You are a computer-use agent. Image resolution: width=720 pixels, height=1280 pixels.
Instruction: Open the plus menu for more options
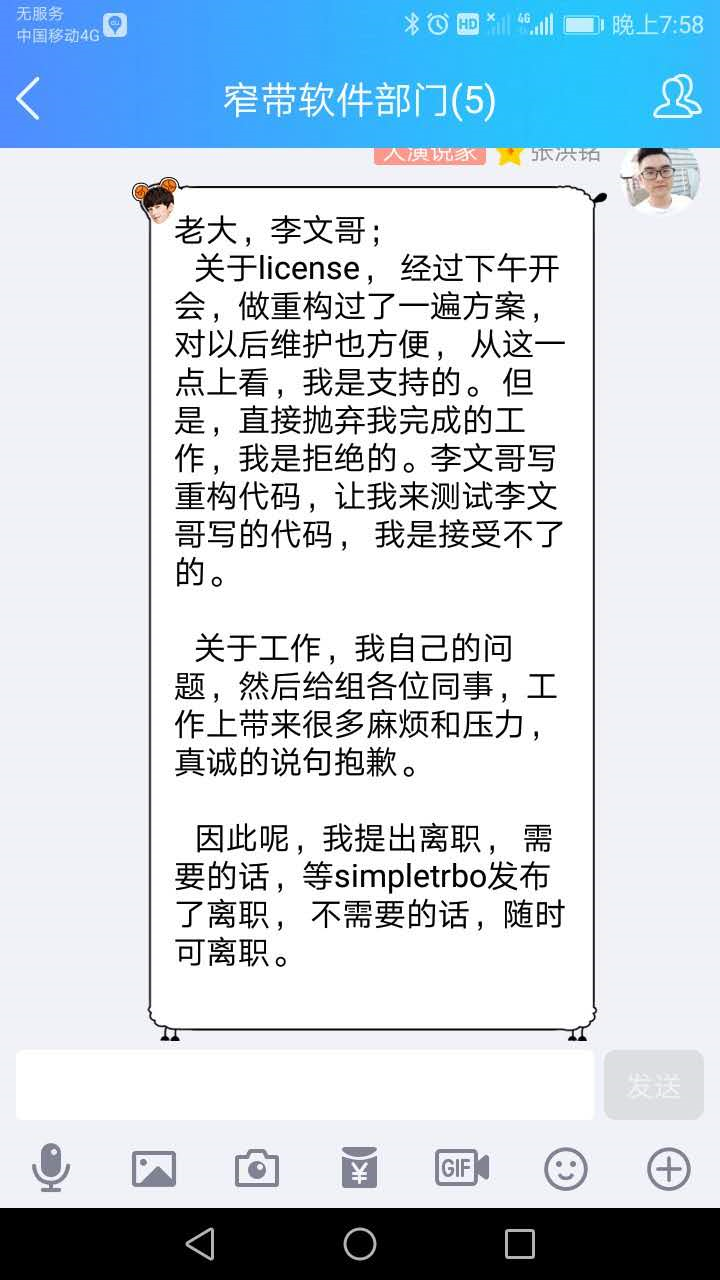tap(669, 1168)
